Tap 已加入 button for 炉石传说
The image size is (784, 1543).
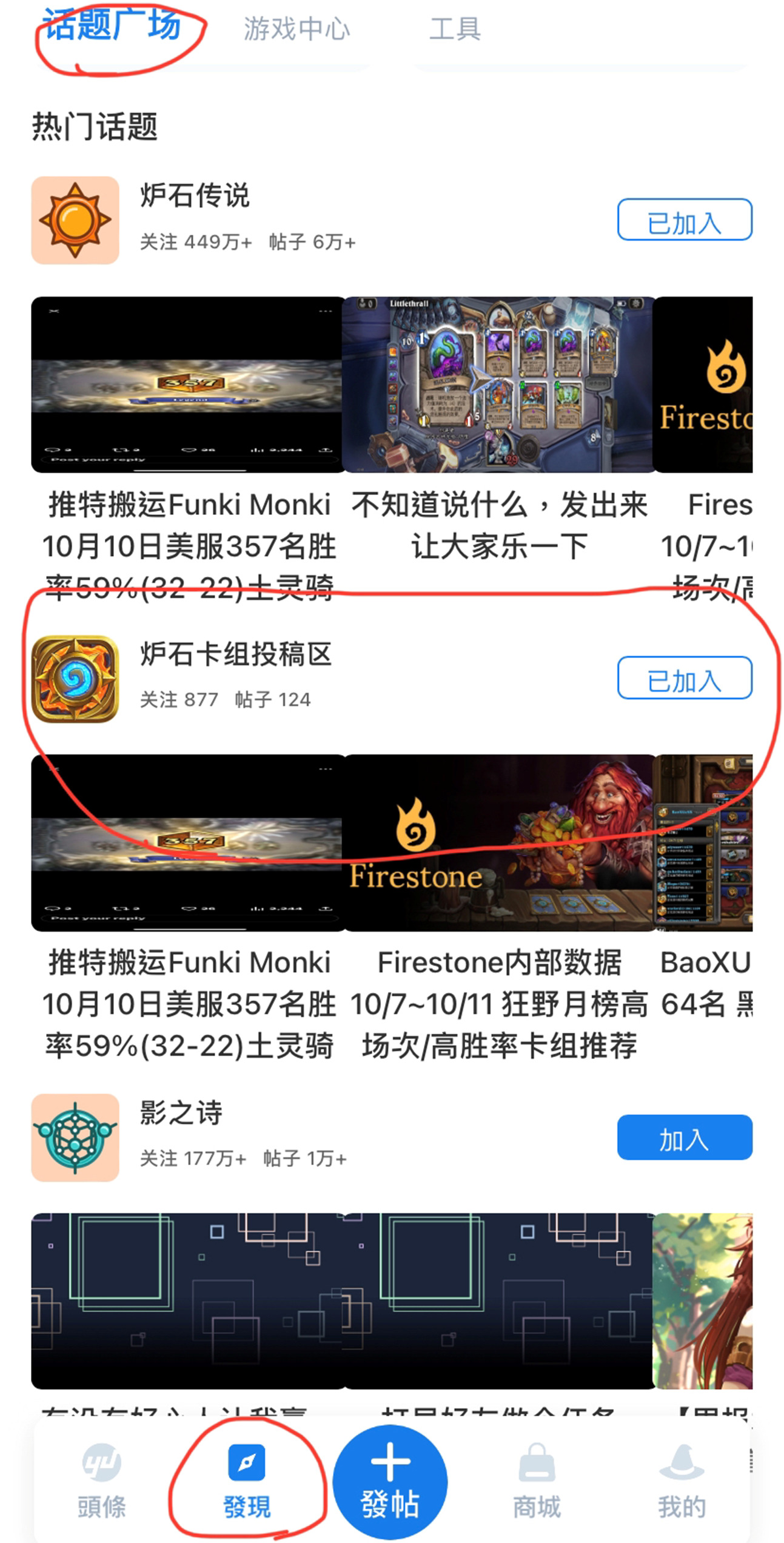pos(684,220)
